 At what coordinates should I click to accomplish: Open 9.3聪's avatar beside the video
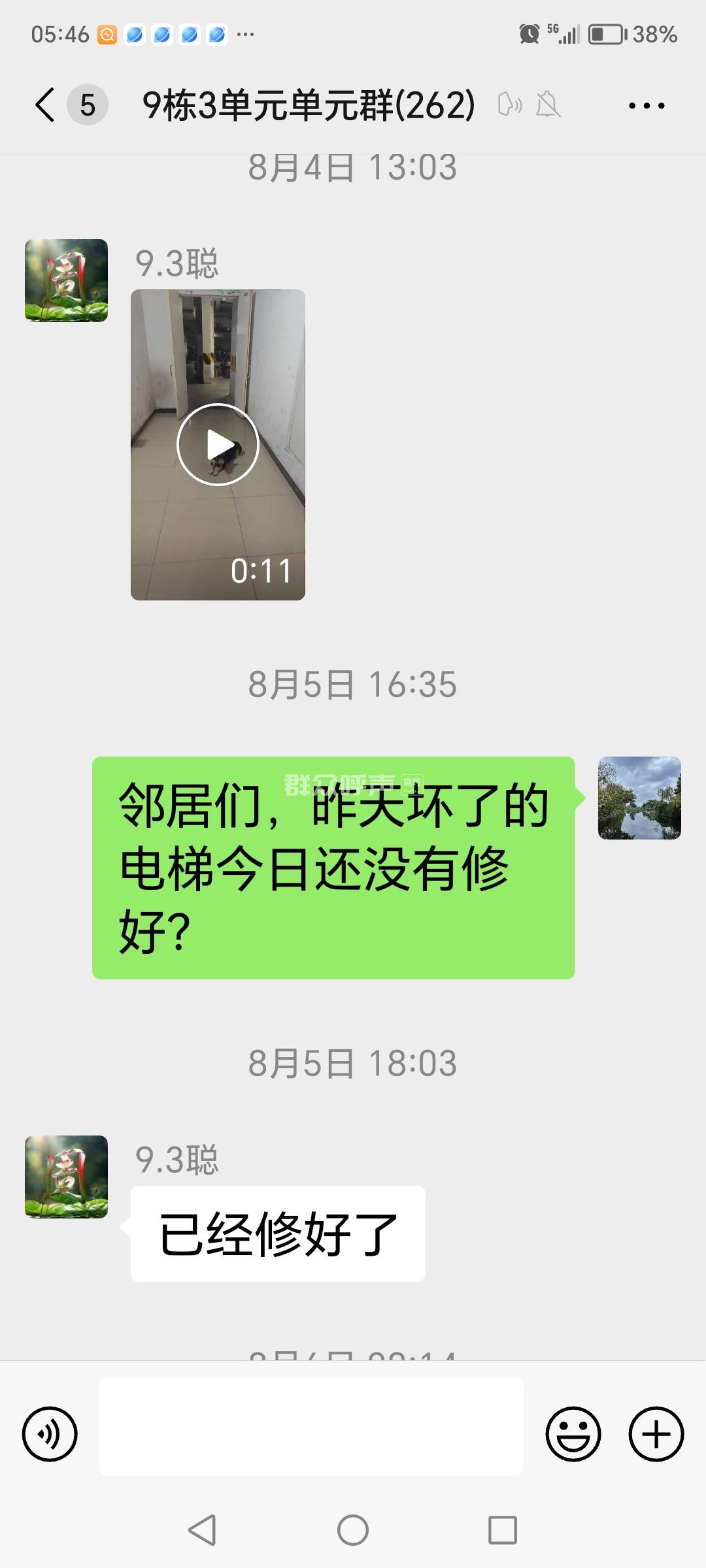(x=66, y=280)
